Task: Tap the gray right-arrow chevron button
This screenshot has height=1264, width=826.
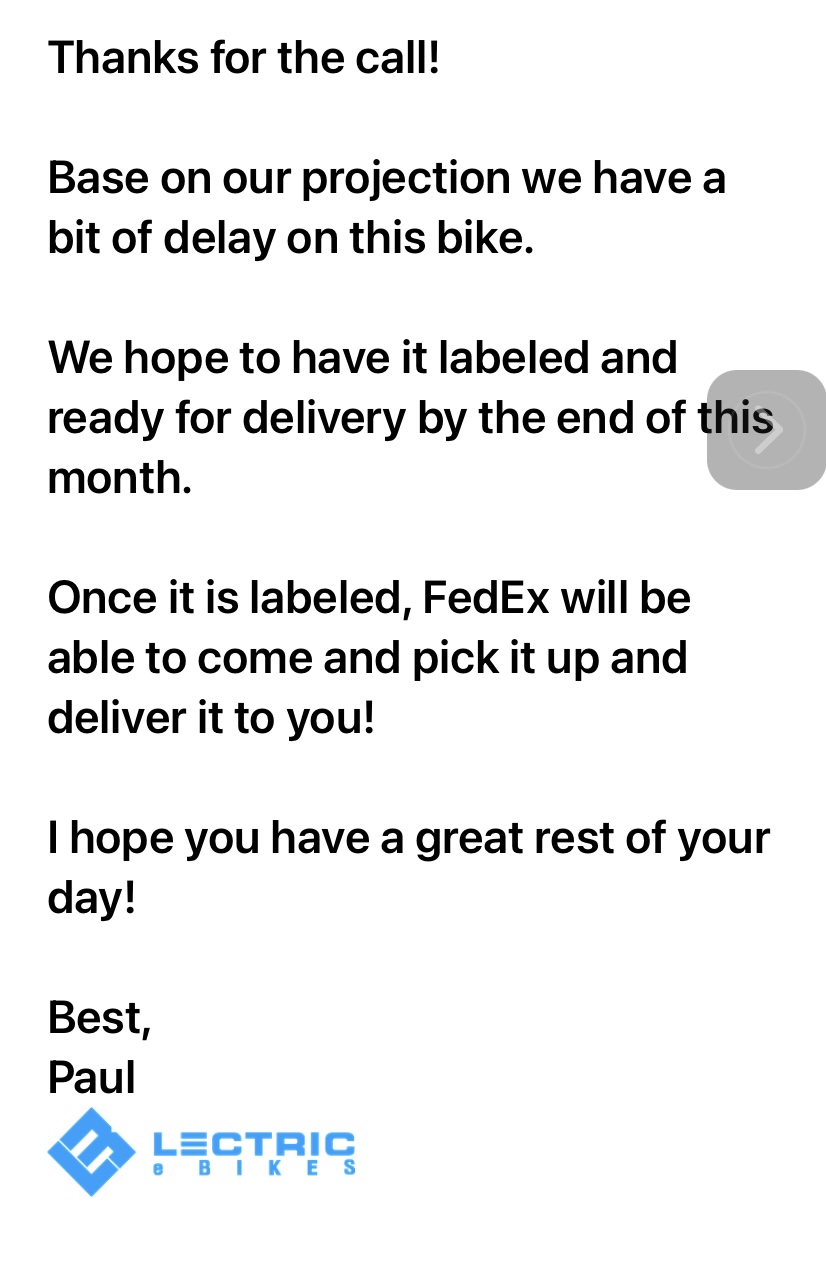Action: (x=767, y=430)
